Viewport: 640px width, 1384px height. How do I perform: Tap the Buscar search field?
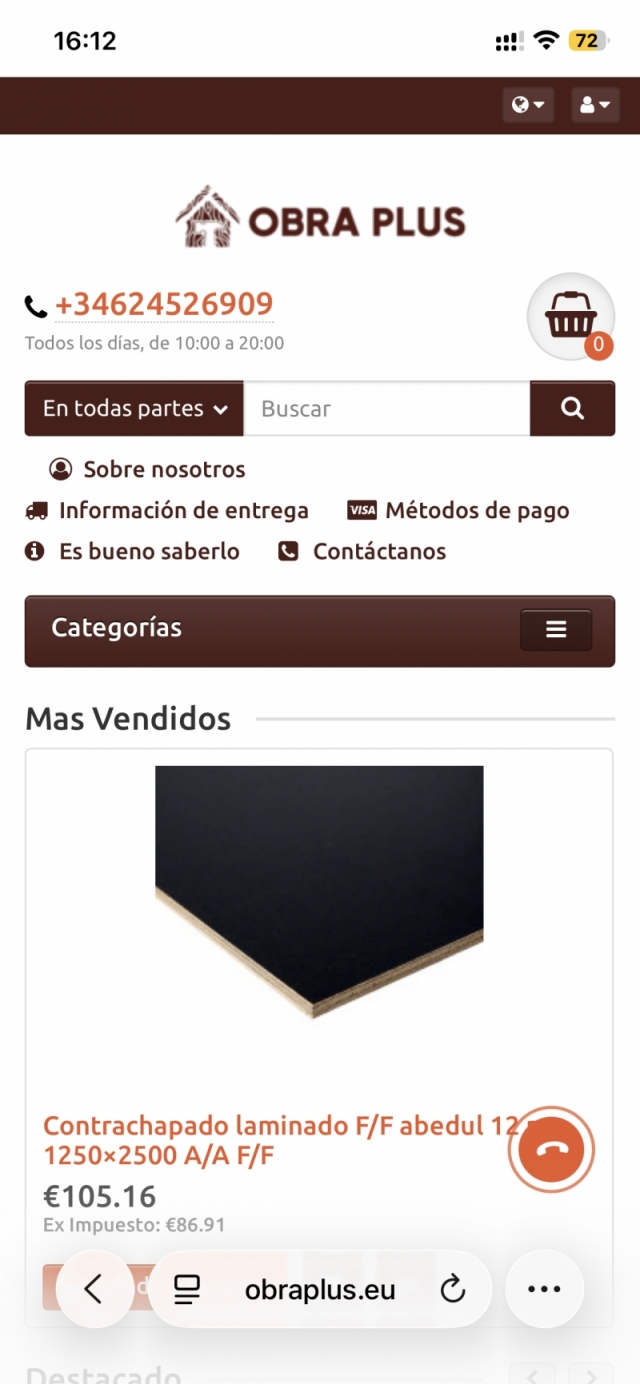pyautogui.click(x=386, y=408)
